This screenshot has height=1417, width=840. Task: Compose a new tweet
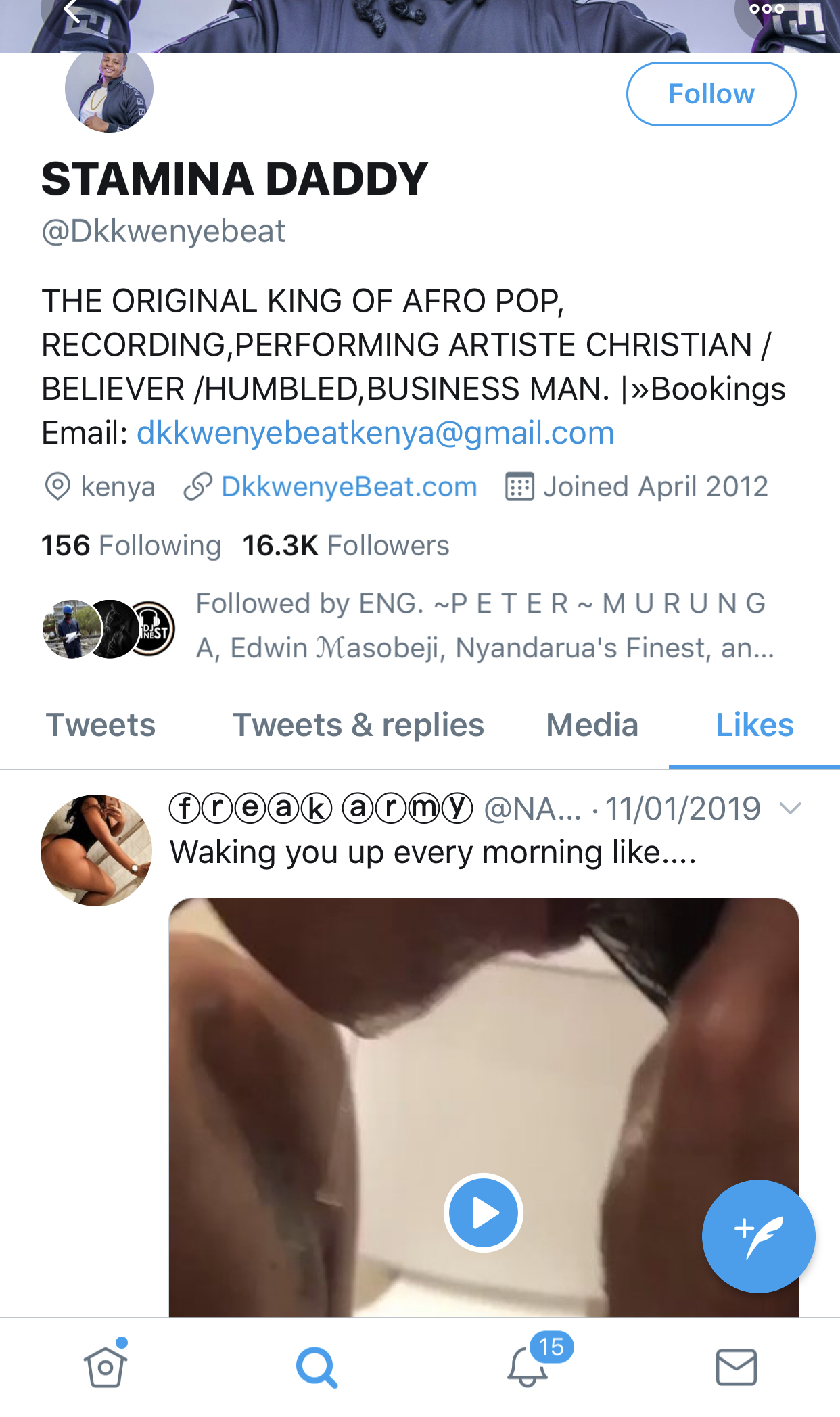(758, 1236)
